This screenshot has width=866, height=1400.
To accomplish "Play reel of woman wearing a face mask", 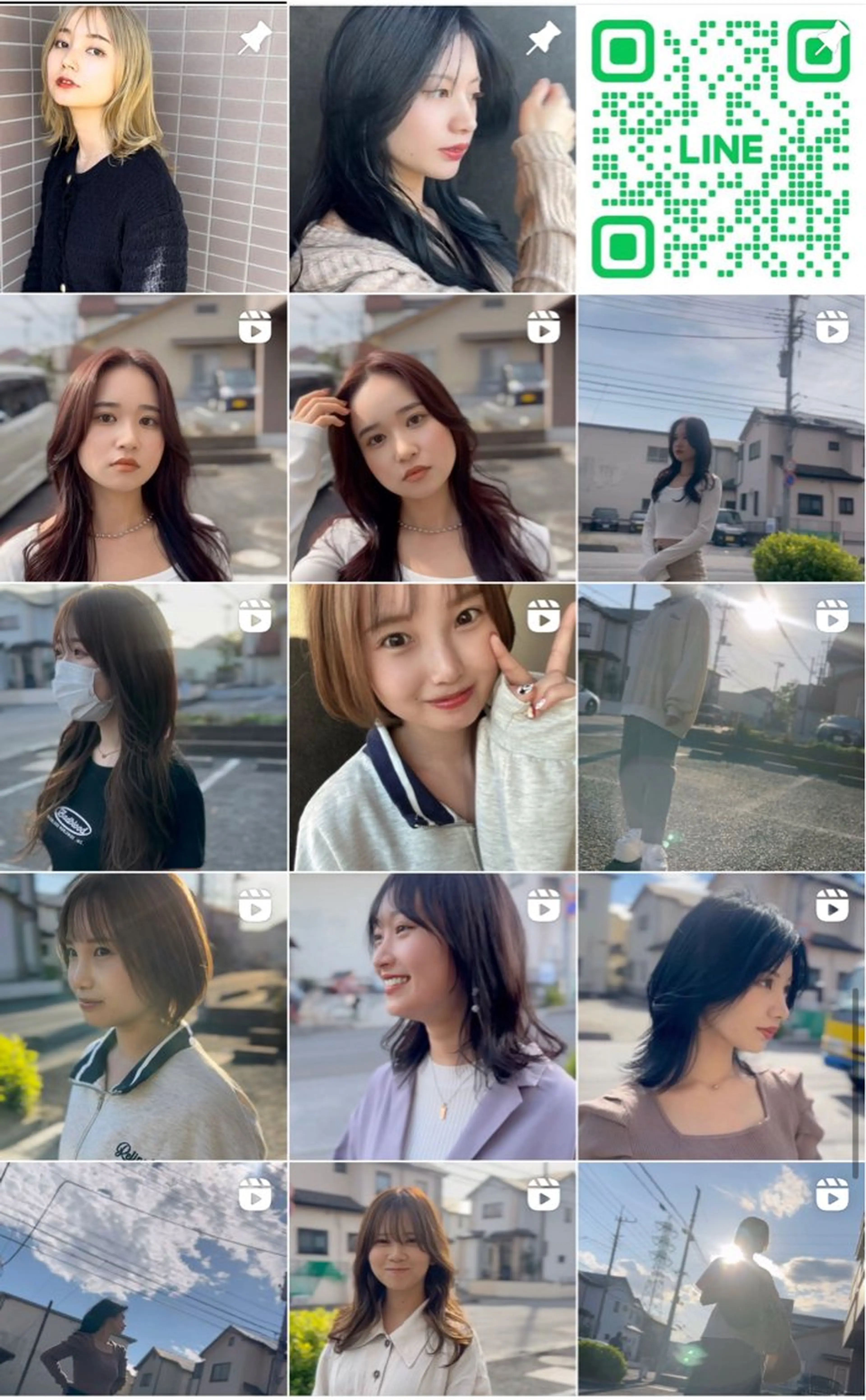I will click(143, 727).
